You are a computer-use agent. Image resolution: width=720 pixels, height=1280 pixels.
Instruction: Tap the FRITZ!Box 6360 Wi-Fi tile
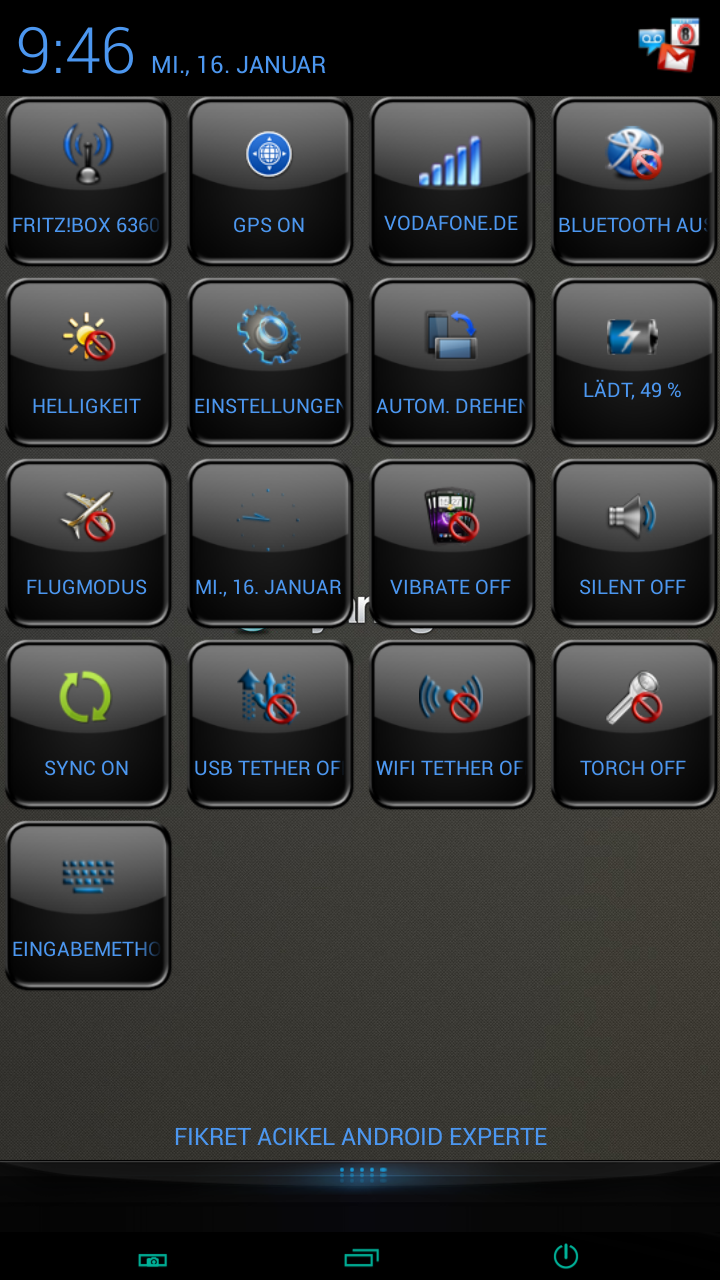coord(88,181)
